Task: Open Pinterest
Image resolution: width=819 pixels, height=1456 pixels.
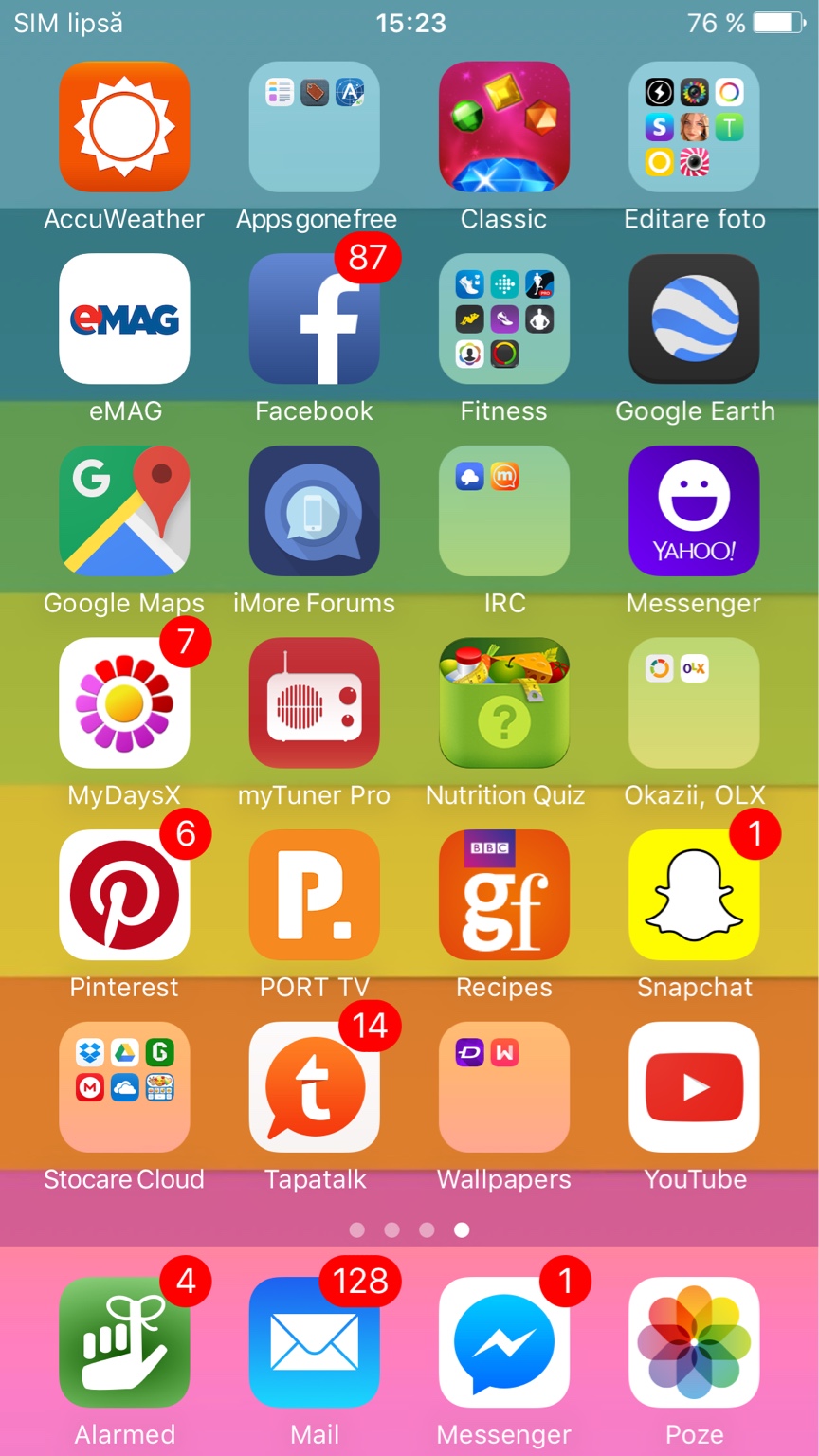Action: [124, 895]
